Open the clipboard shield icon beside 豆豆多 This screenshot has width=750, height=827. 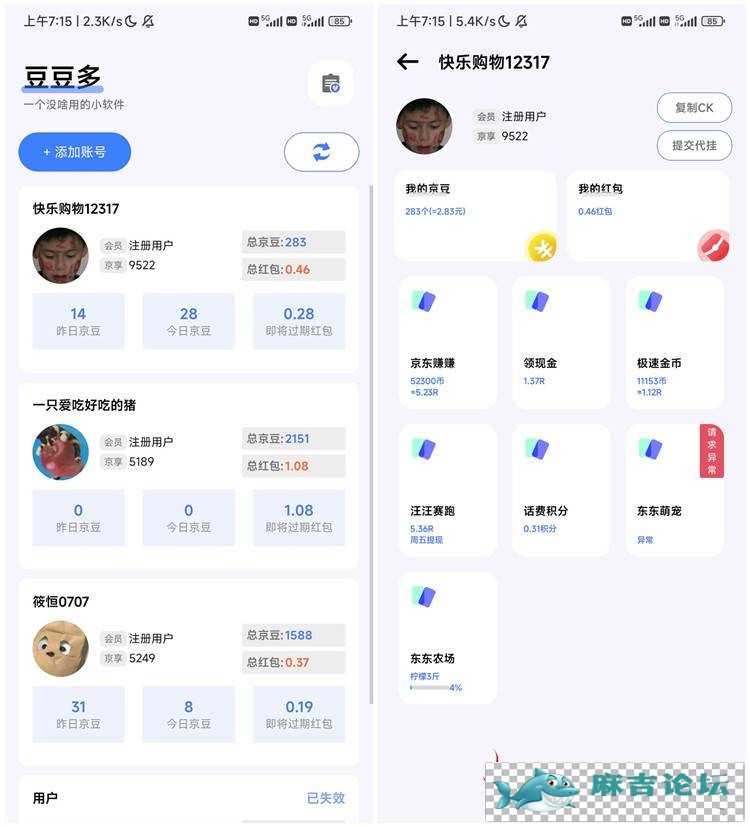(x=331, y=84)
